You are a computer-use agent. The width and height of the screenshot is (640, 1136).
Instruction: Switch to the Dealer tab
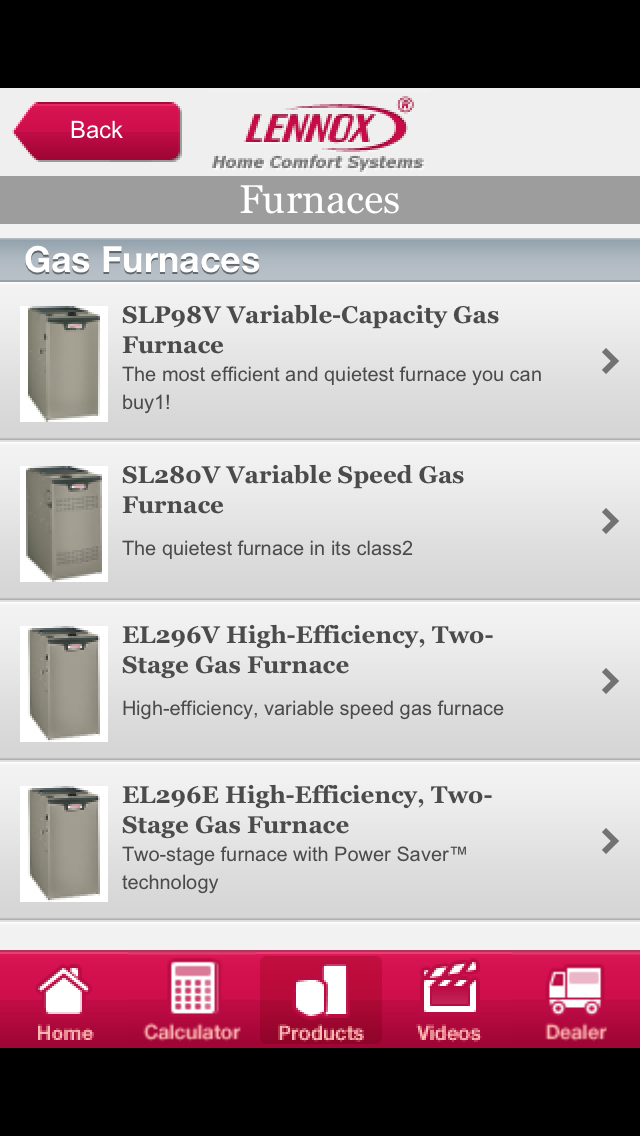(x=576, y=1002)
